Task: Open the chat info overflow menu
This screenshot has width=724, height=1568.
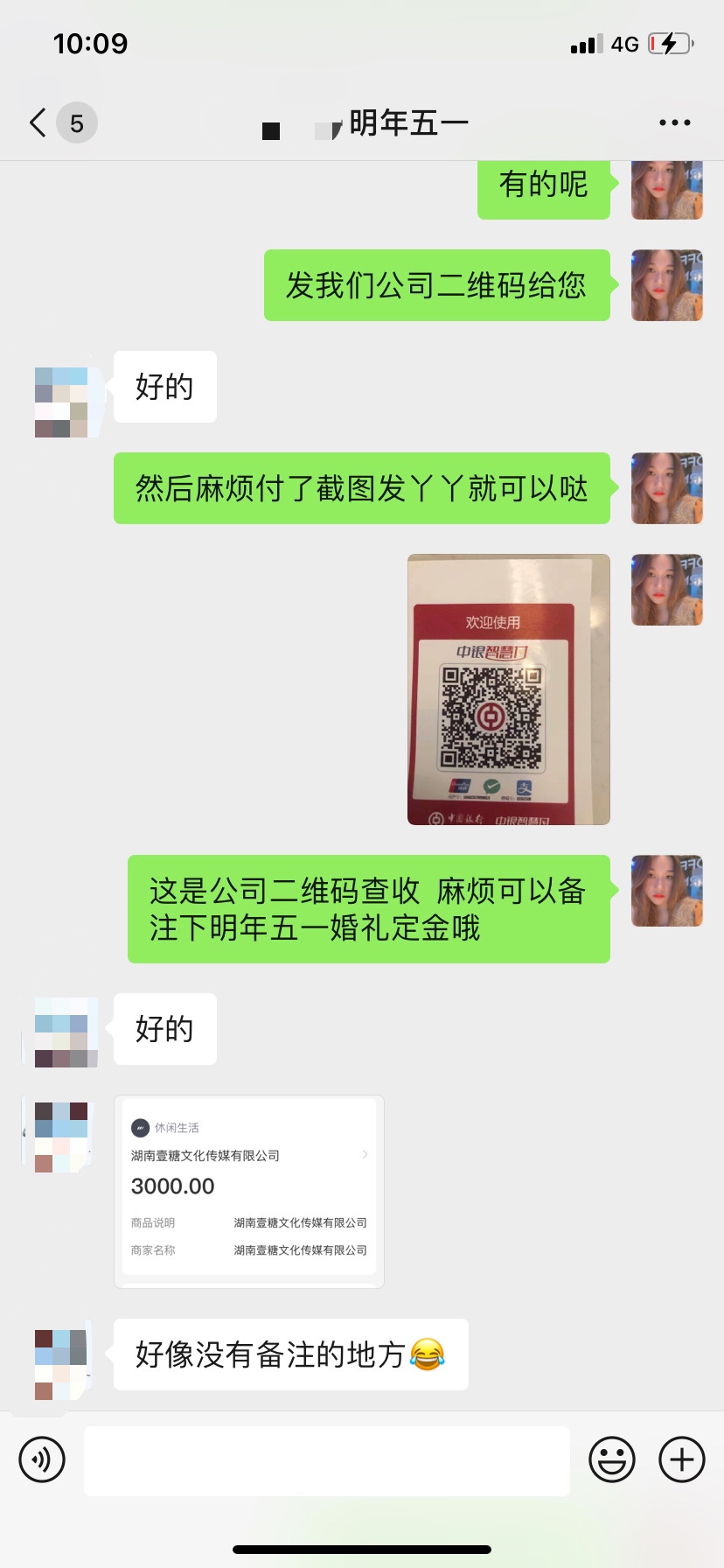Action: (x=674, y=122)
